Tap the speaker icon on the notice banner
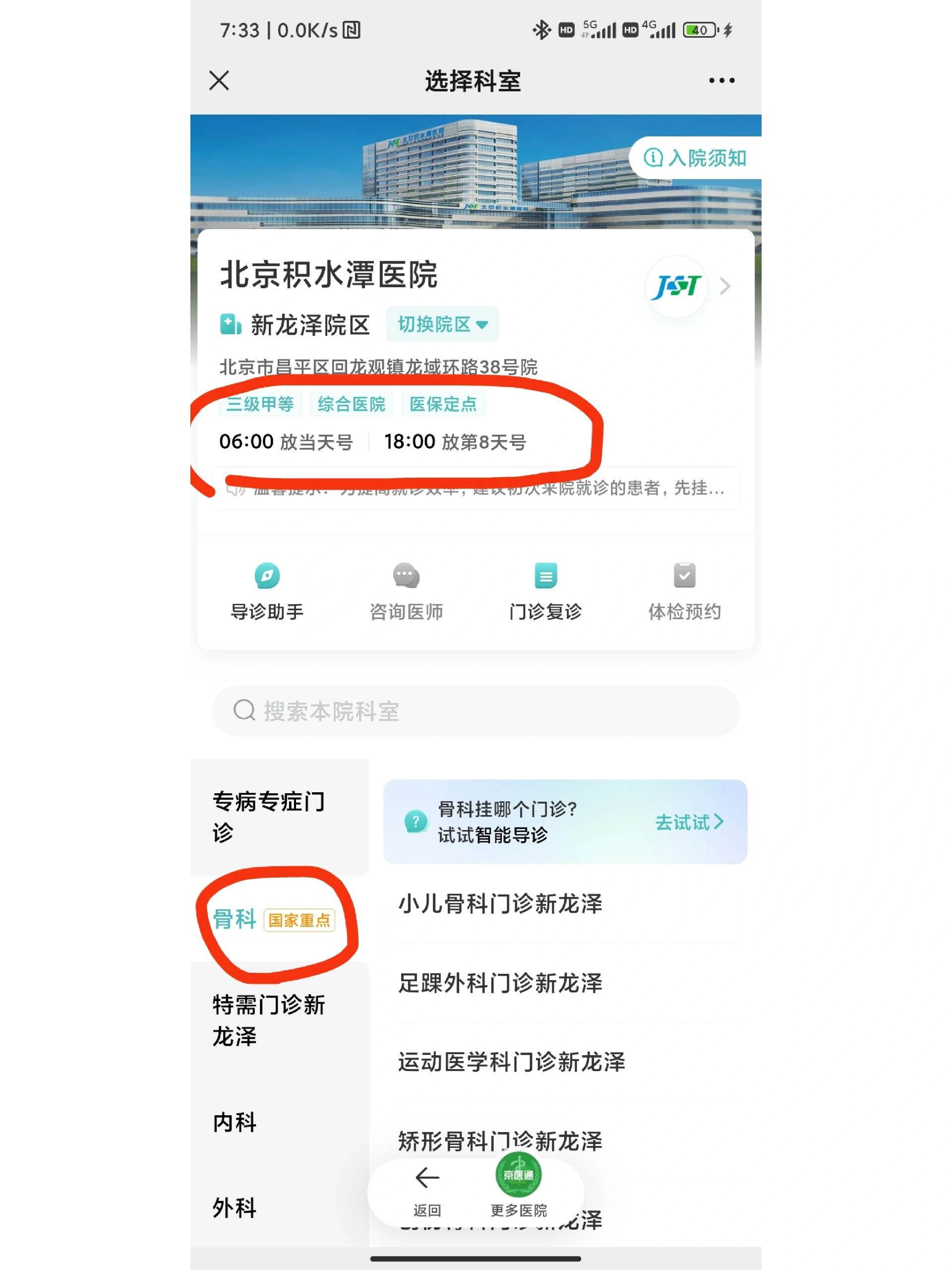The height and width of the screenshot is (1270, 952). click(236, 489)
